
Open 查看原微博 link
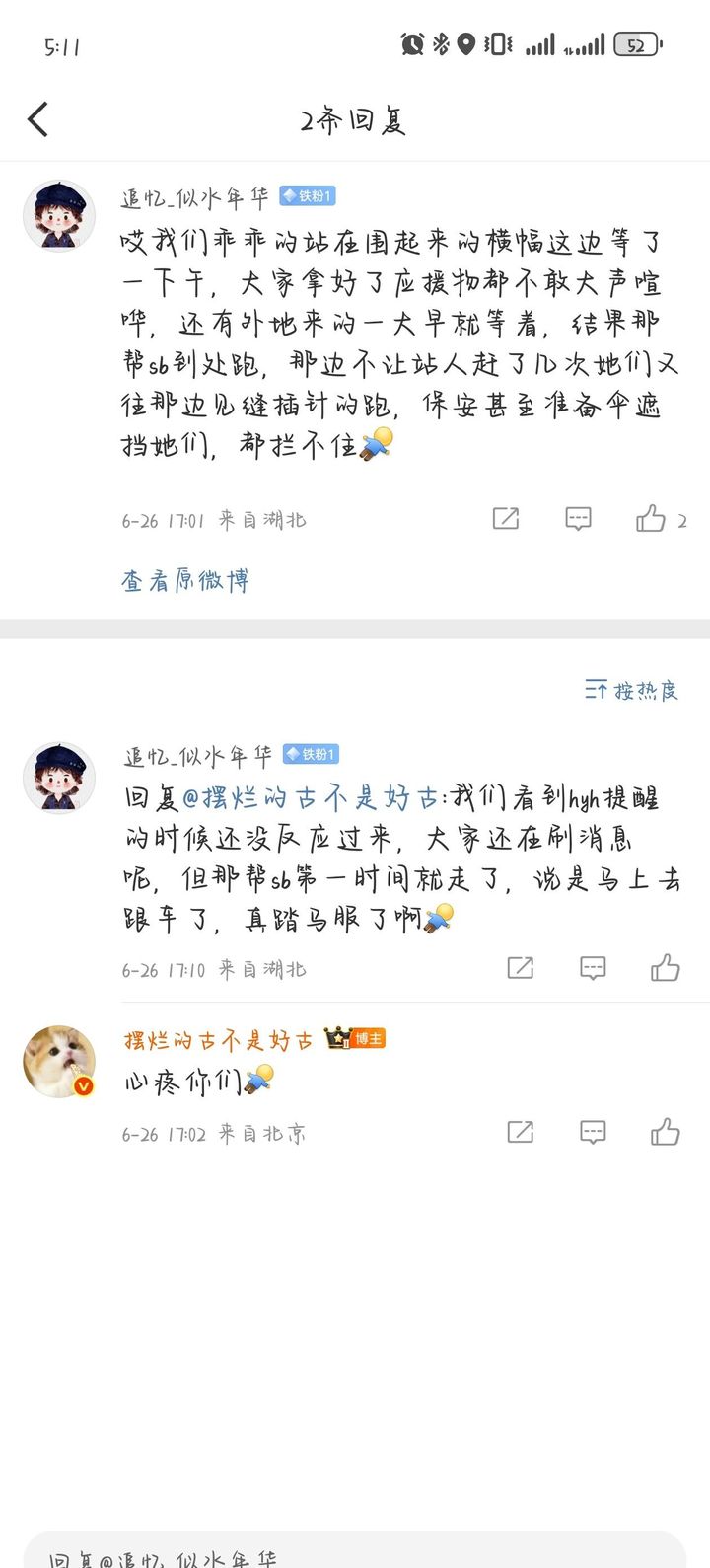pos(184,581)
